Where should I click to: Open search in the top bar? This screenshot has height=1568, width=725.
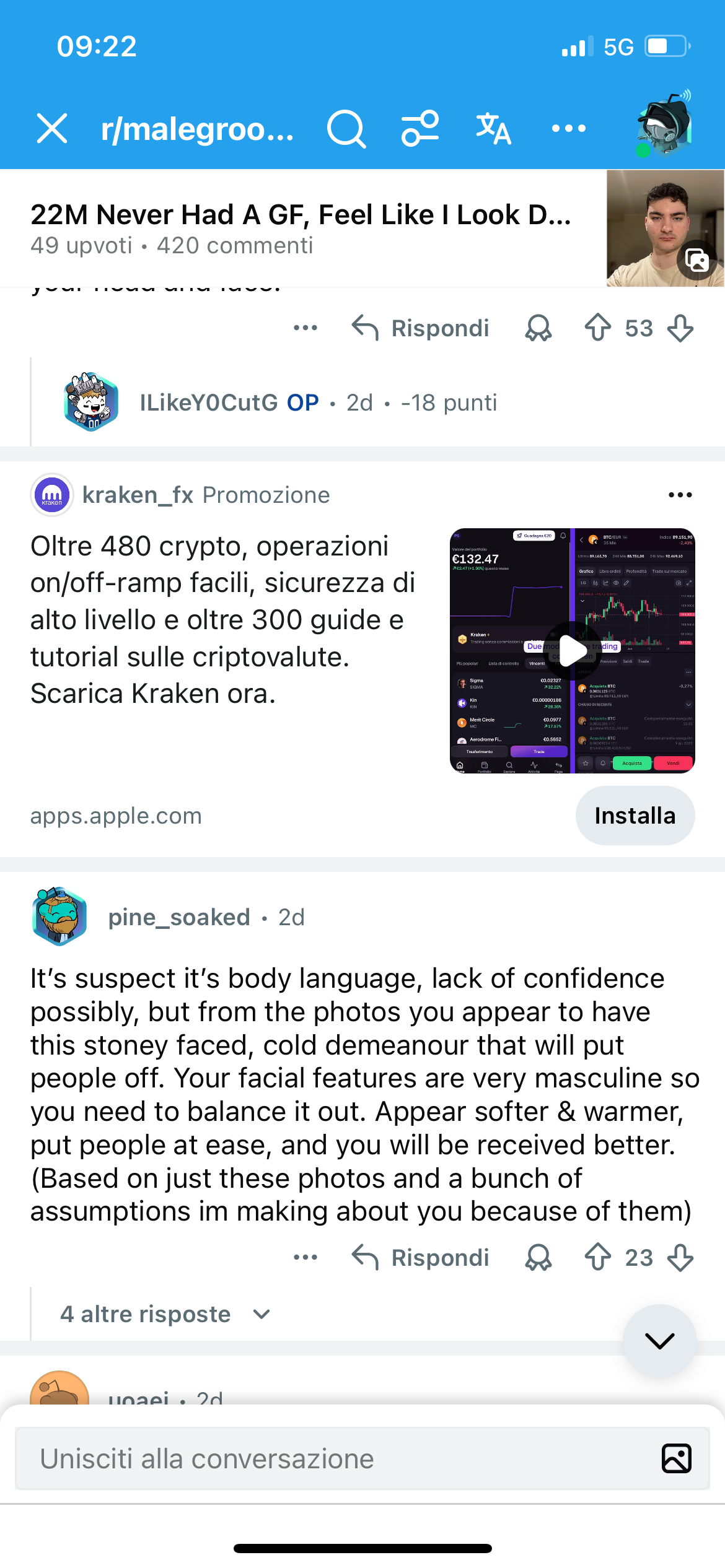(346, 129)
